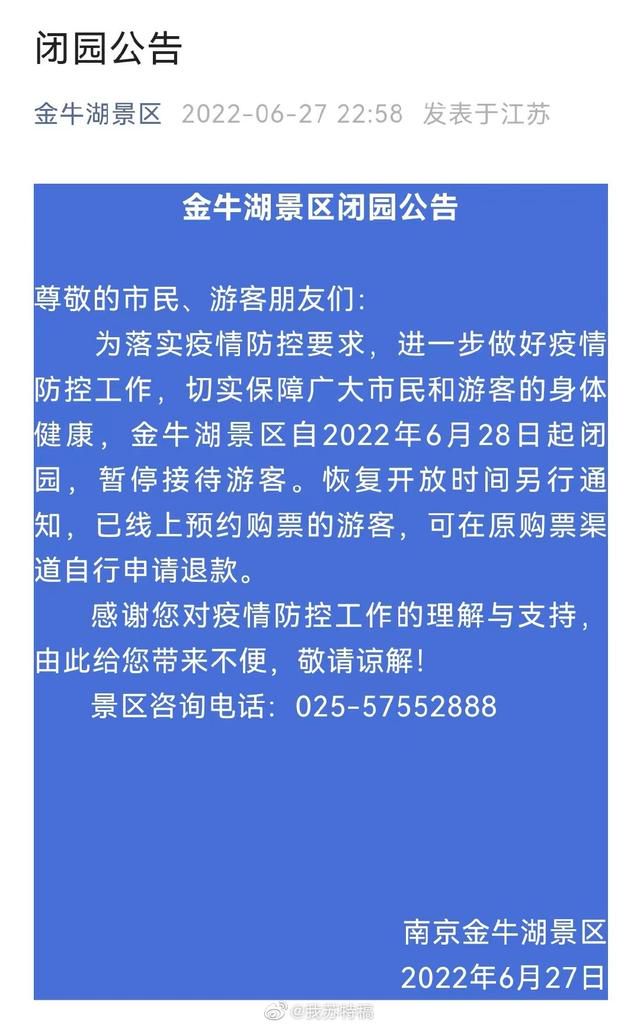Open the 金牛湖景区闭园公告 announcement image
The height and width of the screenshot is (1027, 640).
point(321,591)
